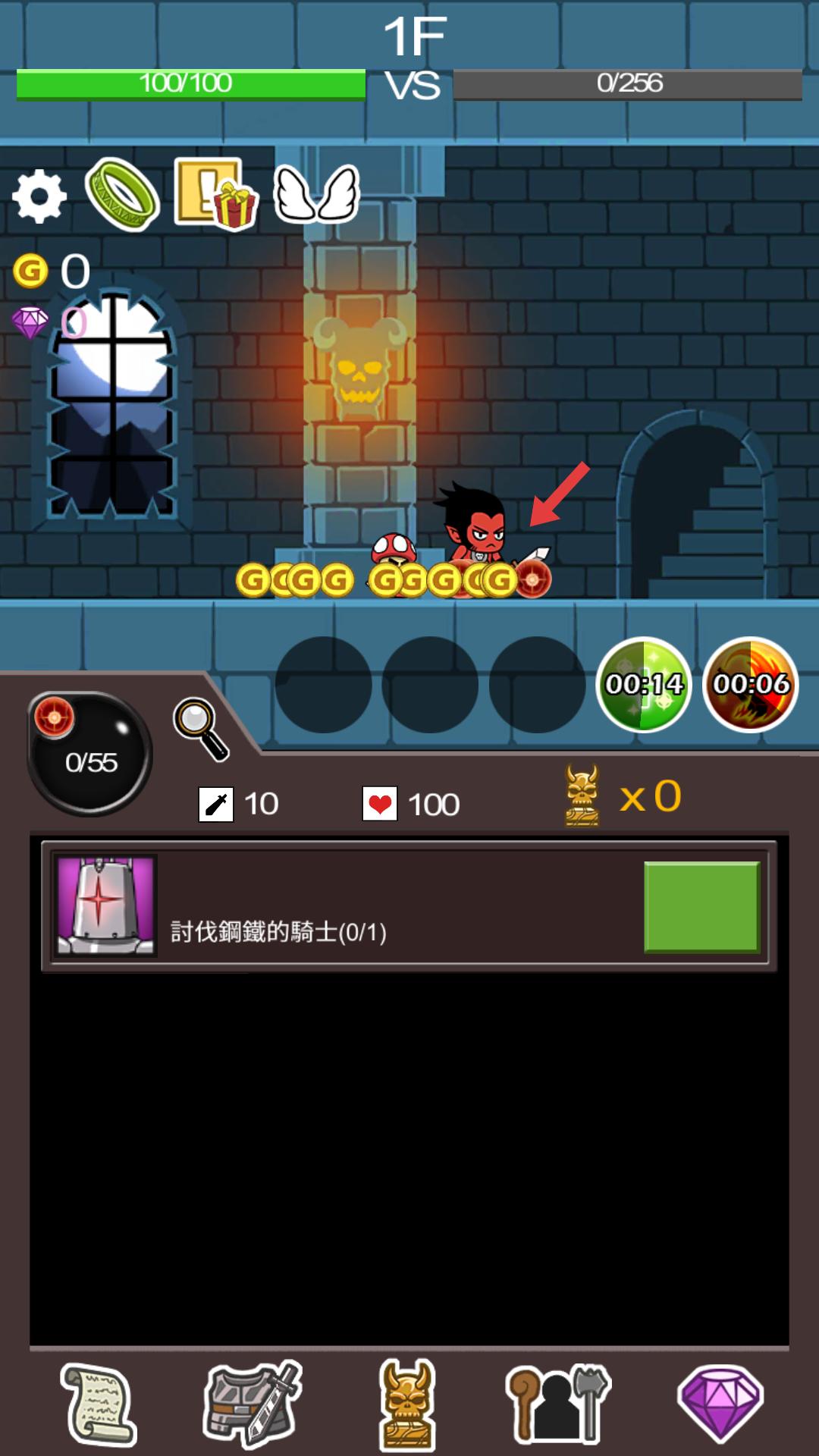Open the purple gem shop tab
This screenshot has height=1456, width=819.
720,1404
